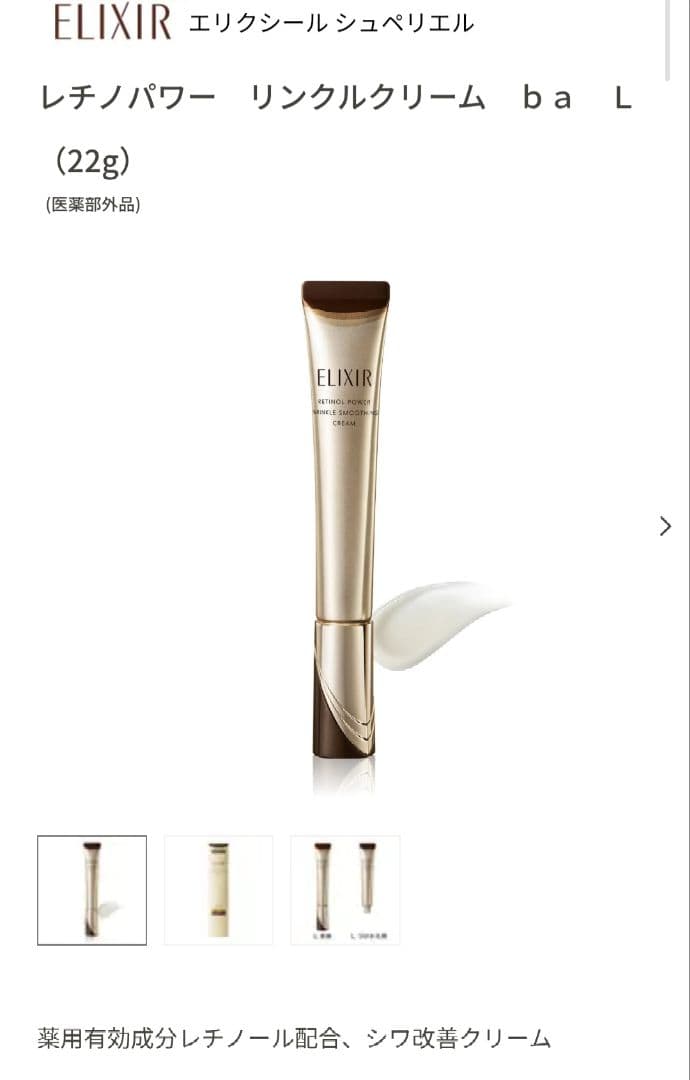The image size is (690, 1080).
Task: Show the next product image with right arrow
Action: point(665,526)
